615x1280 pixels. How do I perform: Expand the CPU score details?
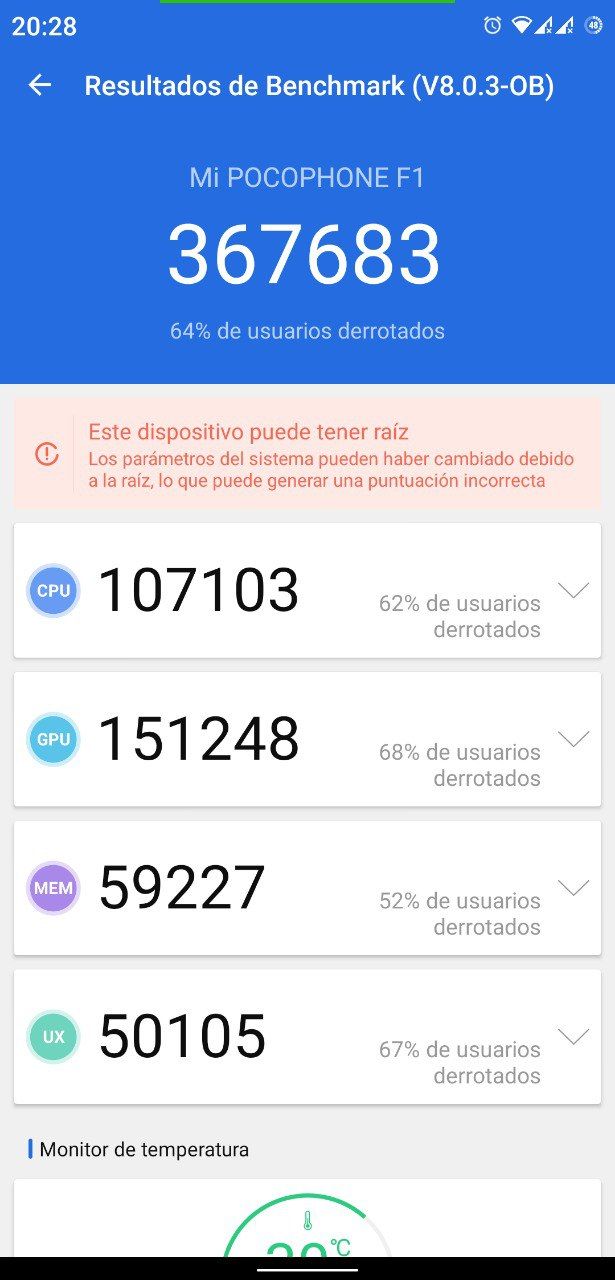(574, 591)
